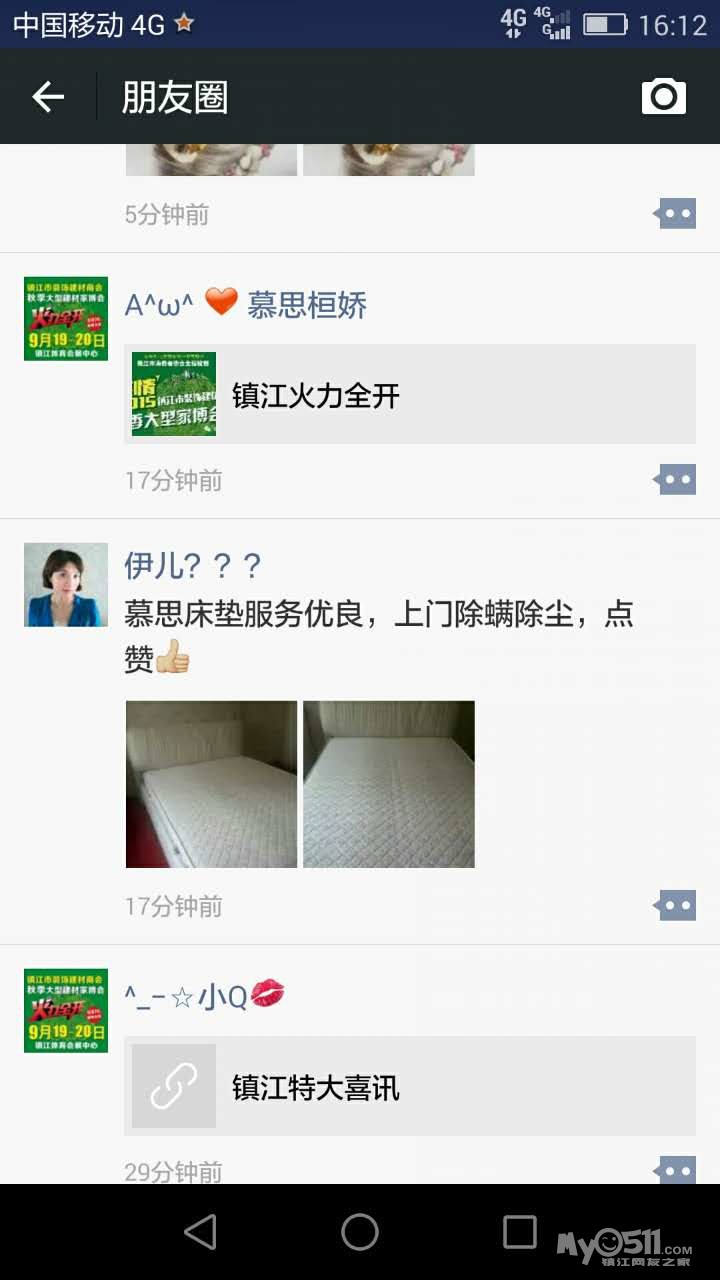Go back from 朋友圈
The width and height of the screenshot is (720, 1280).
point(48,97)
